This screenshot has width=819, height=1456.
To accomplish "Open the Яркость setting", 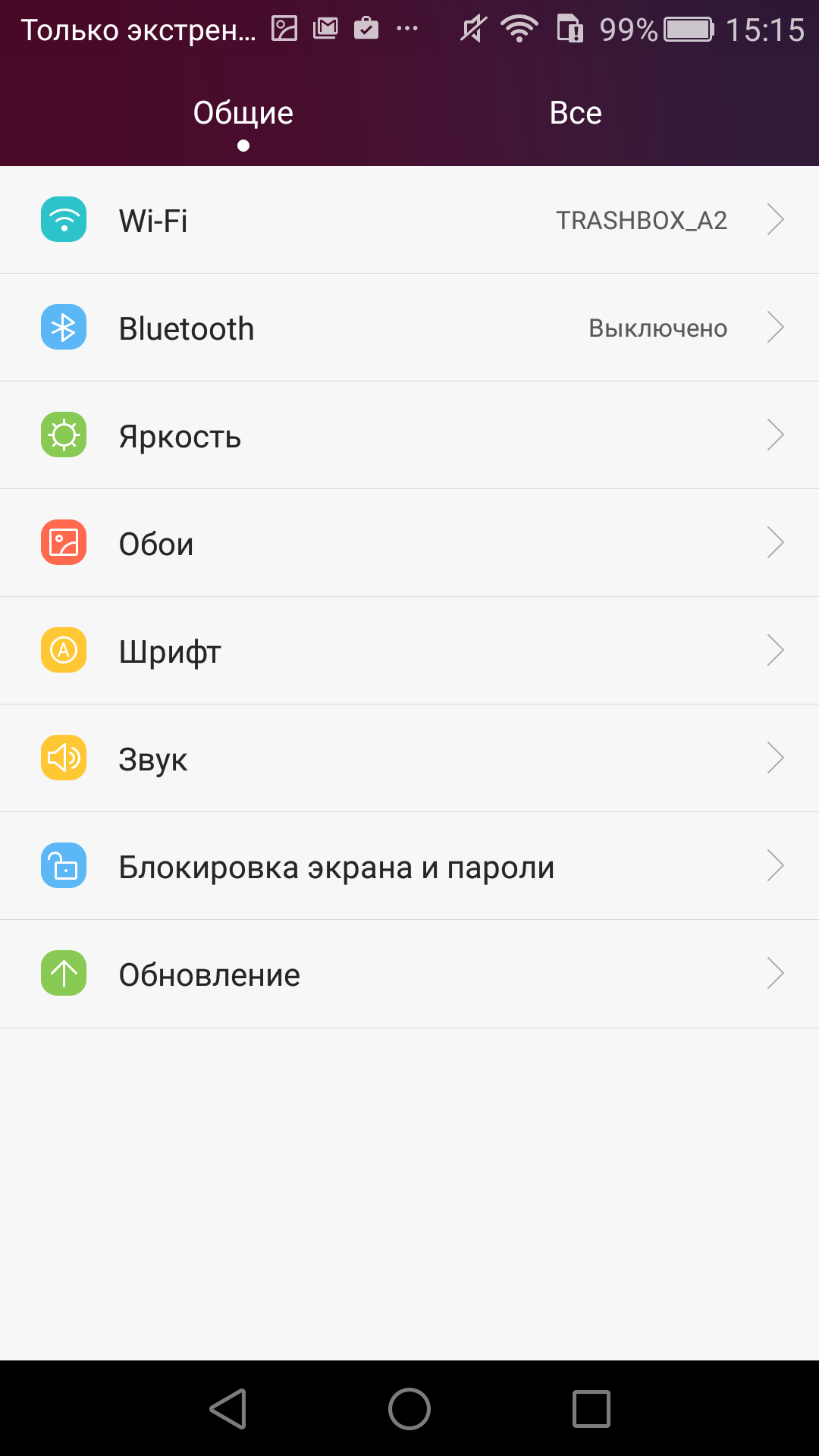I will tap(409, 435).
